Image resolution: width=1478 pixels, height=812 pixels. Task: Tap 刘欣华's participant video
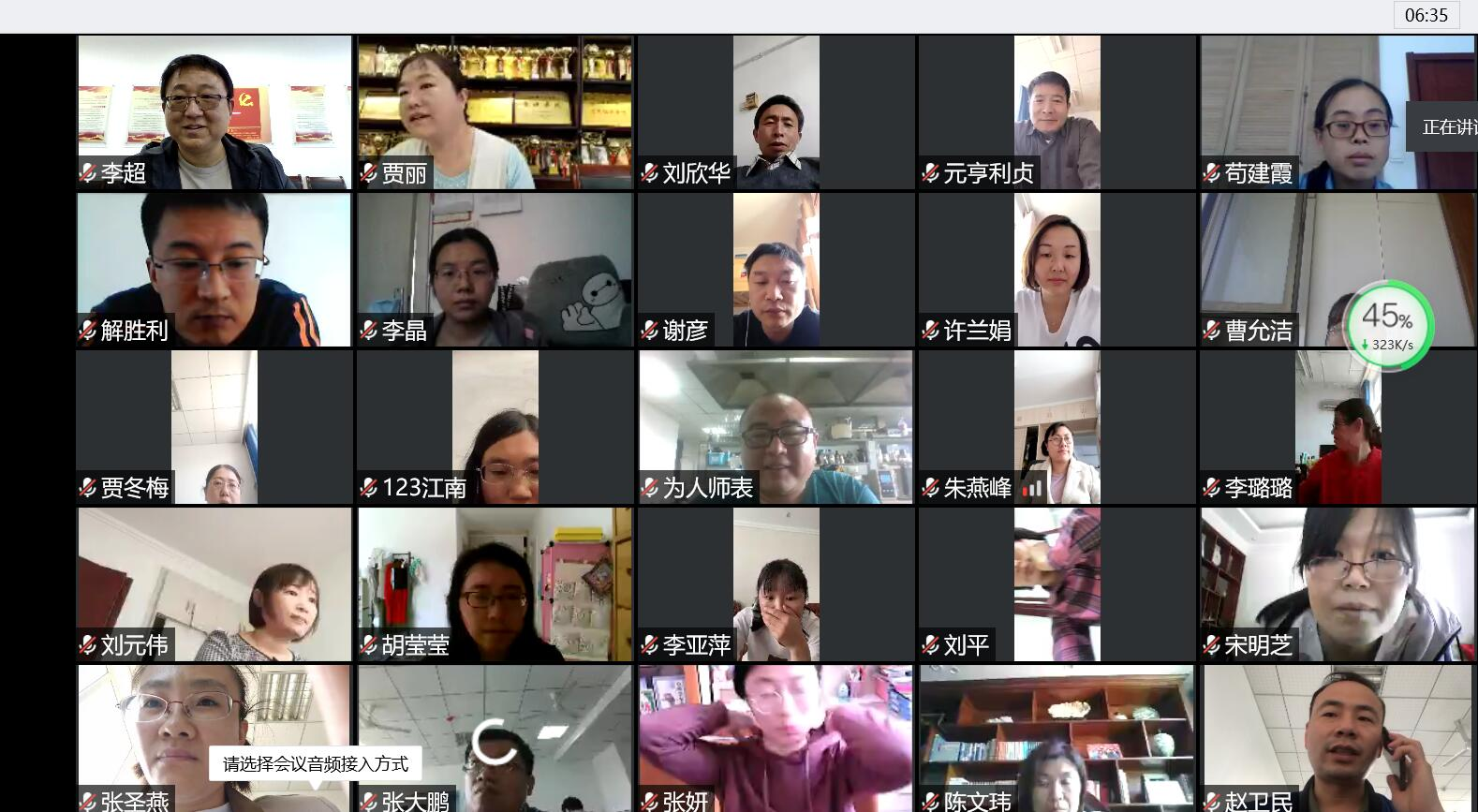776,112
